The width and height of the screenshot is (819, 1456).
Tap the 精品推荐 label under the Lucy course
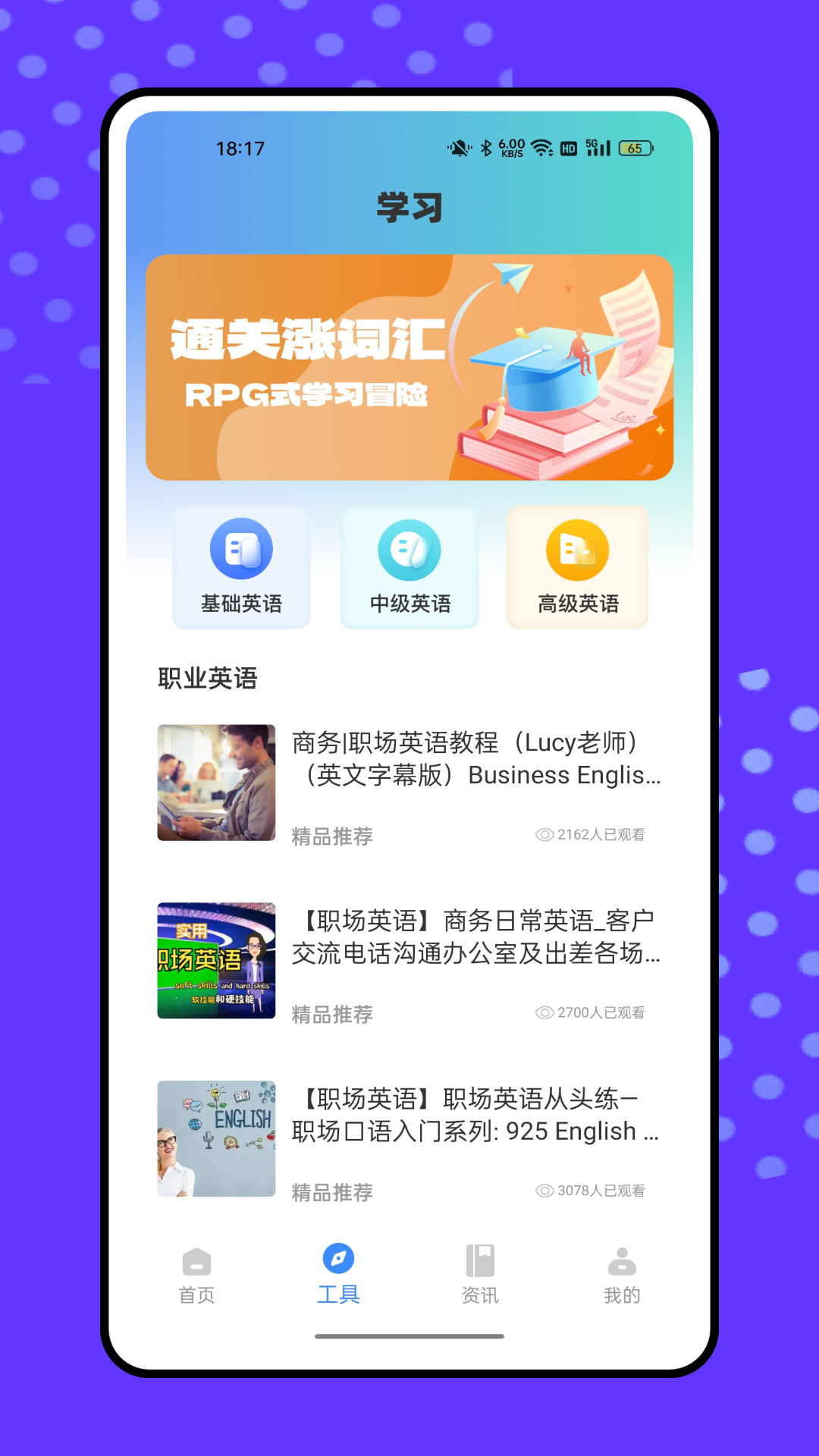point(331,836)
